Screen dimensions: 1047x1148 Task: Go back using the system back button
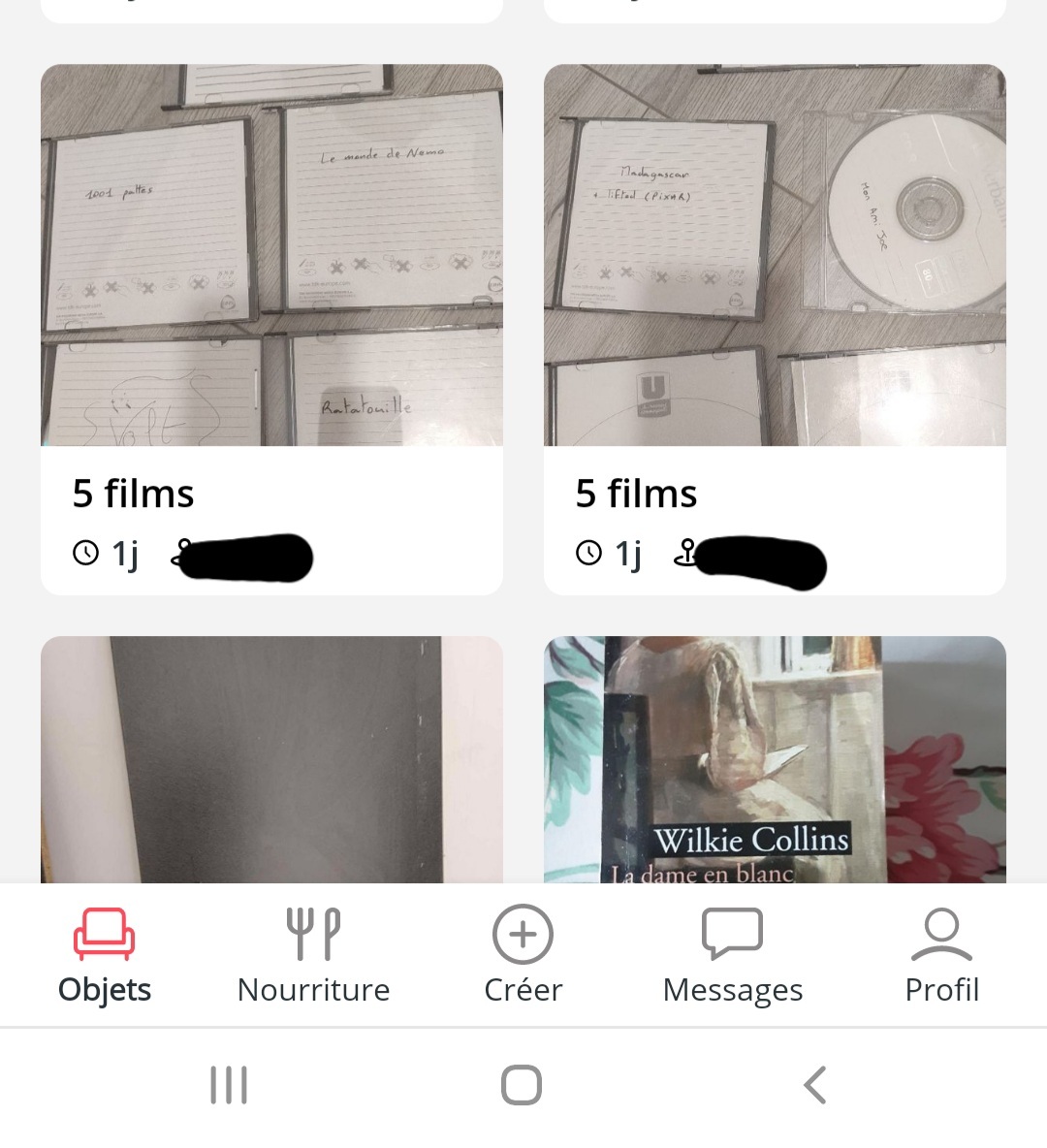(x=815, y=1085)
